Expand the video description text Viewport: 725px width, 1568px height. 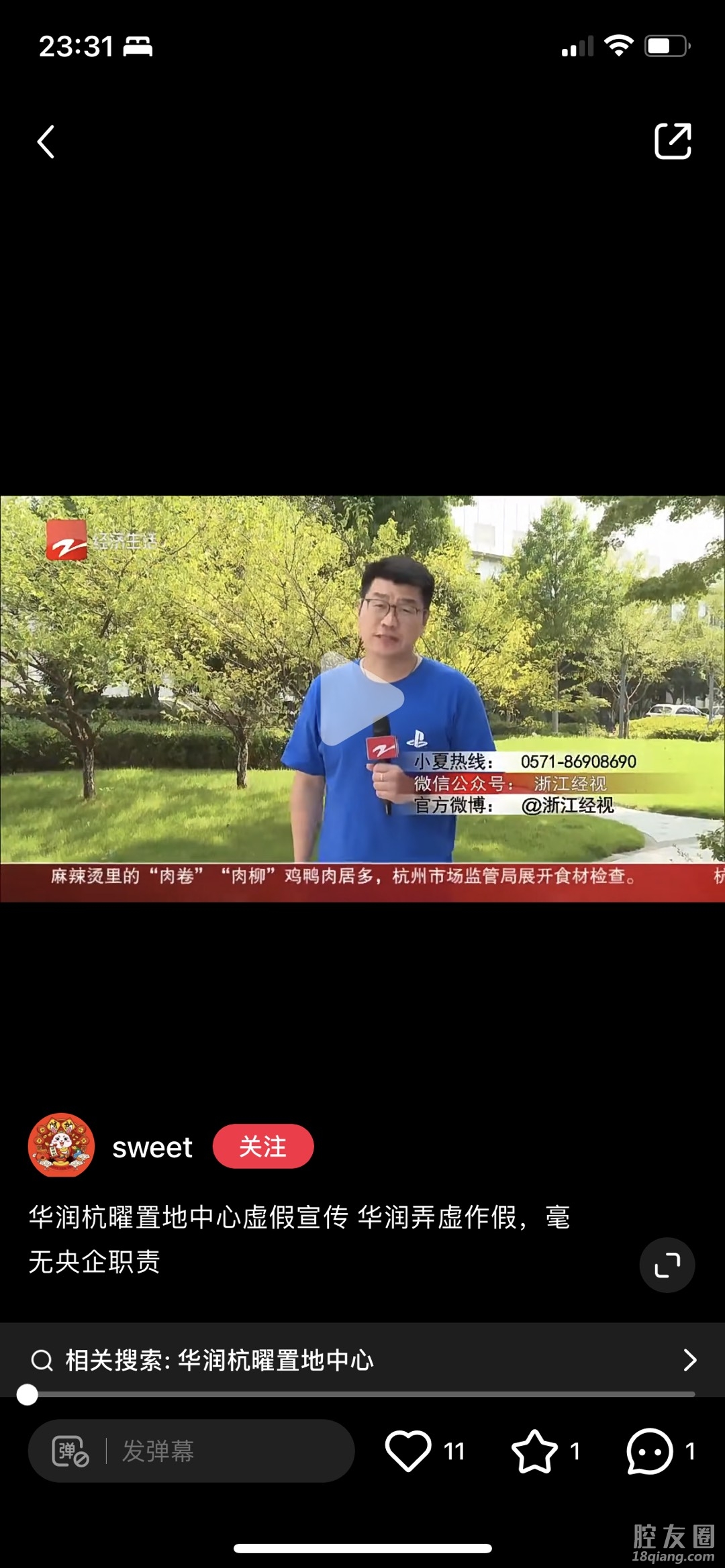pos(667,1265)
